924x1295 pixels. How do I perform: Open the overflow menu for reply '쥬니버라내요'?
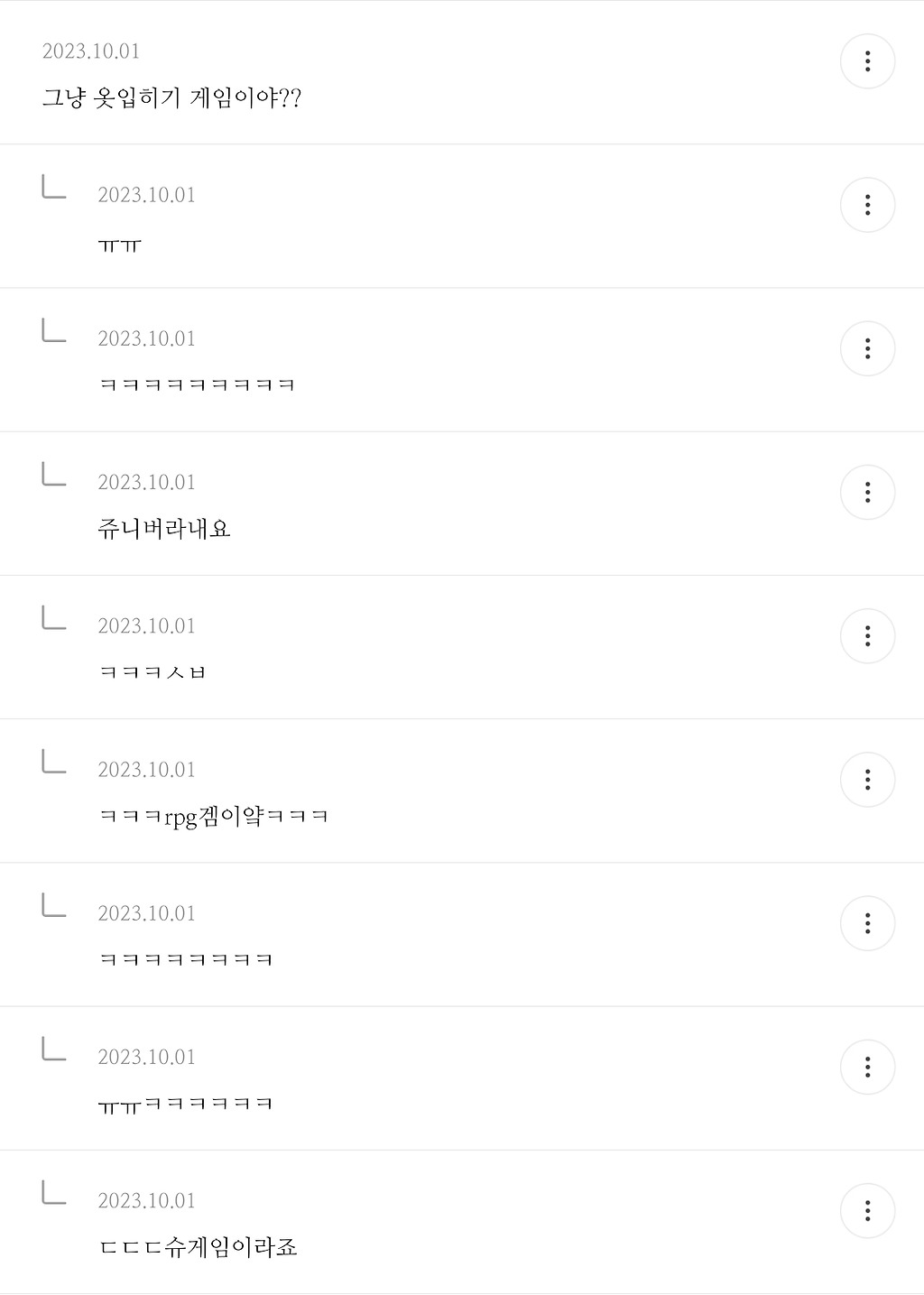(867, 492)
